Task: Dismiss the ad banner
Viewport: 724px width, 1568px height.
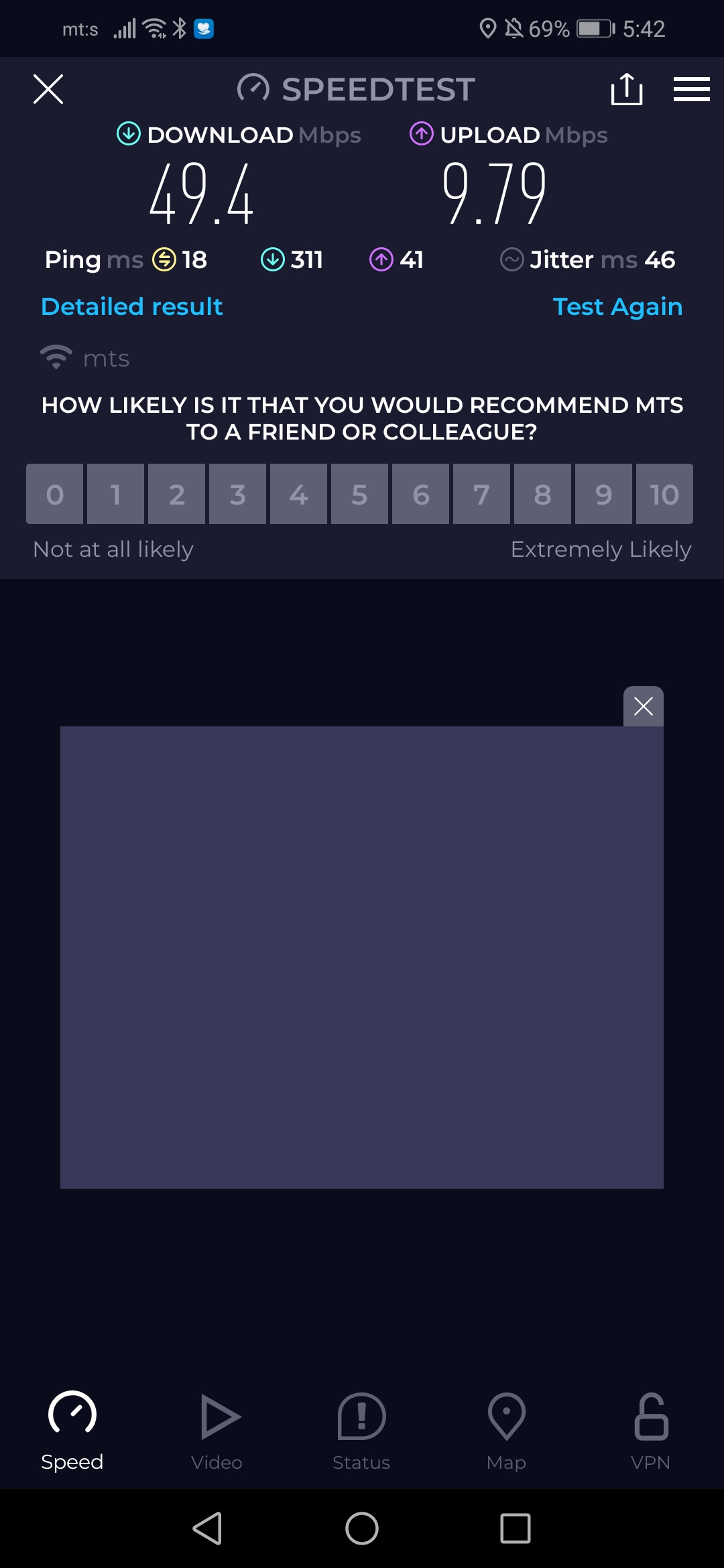Action: (x=643, y=706)
